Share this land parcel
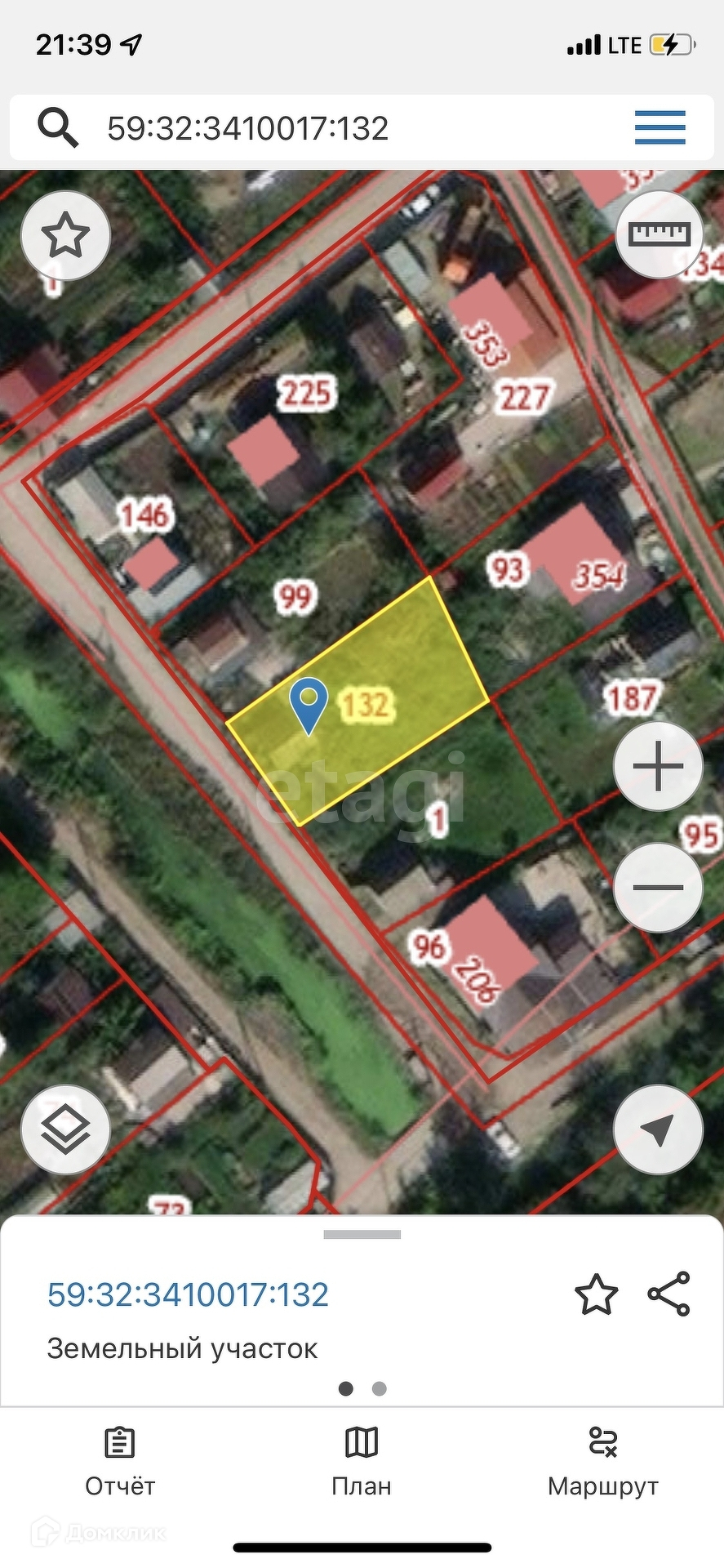The image size is (724, 1568). tap(668, 1294)
